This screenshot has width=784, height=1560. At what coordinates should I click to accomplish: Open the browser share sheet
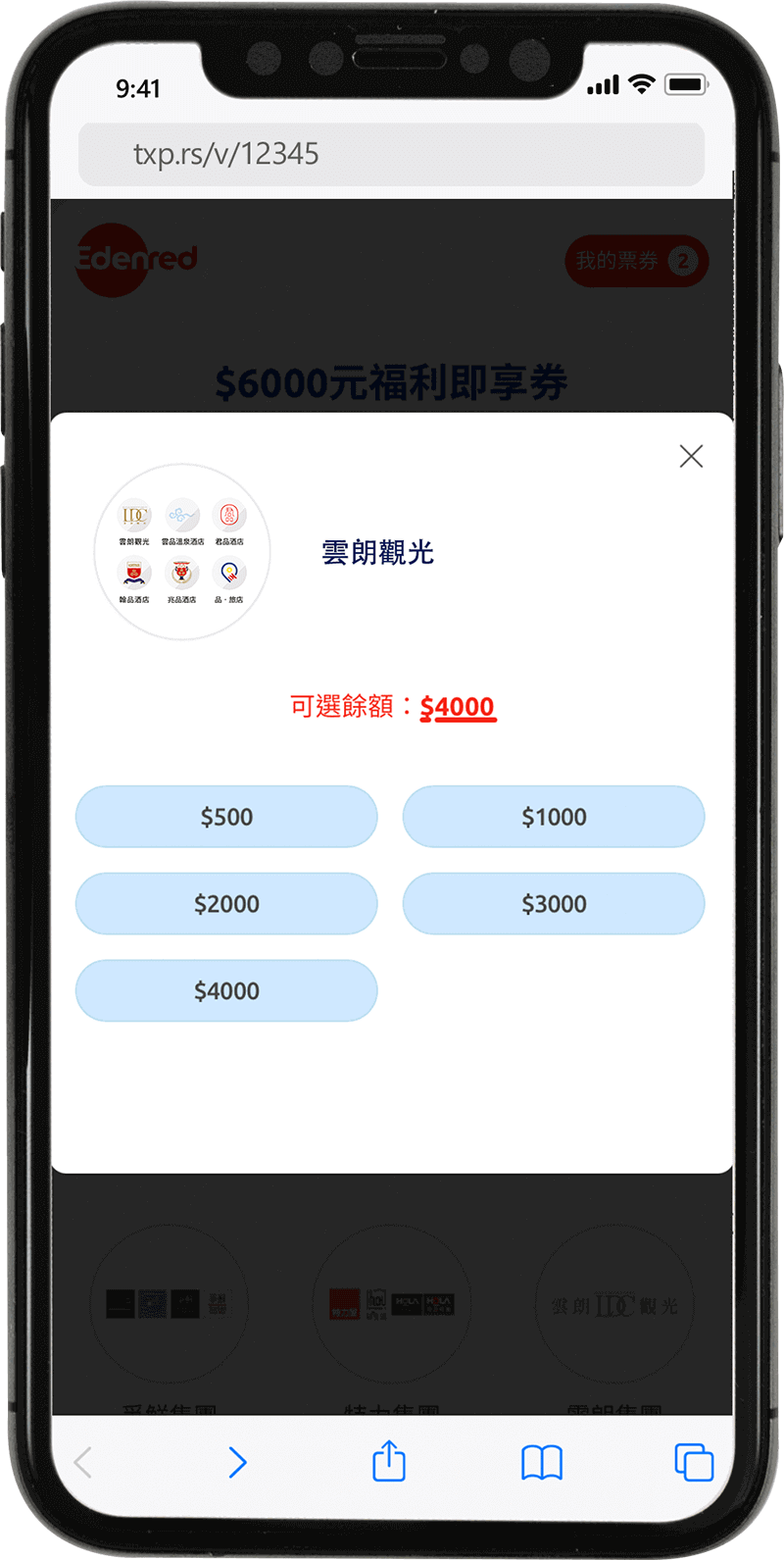[x=389, y=1461]
